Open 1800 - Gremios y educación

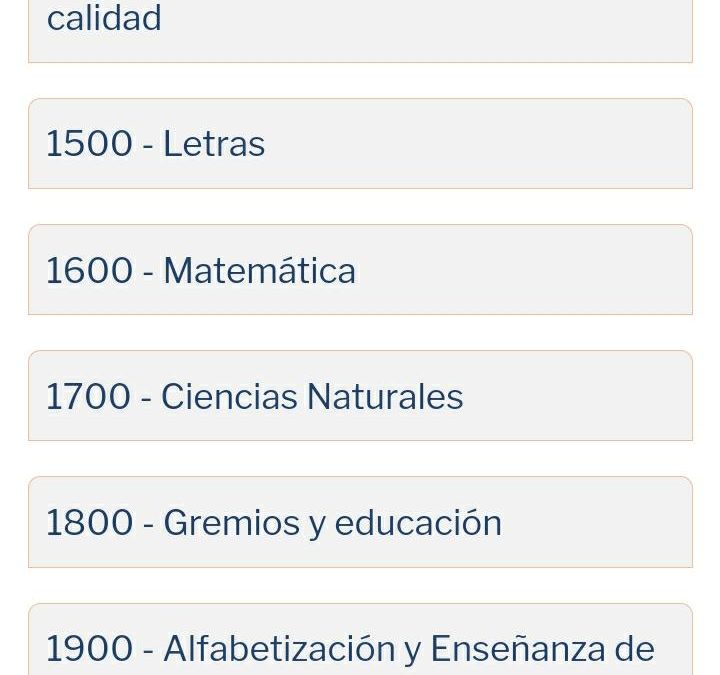(x=360, y=522)
